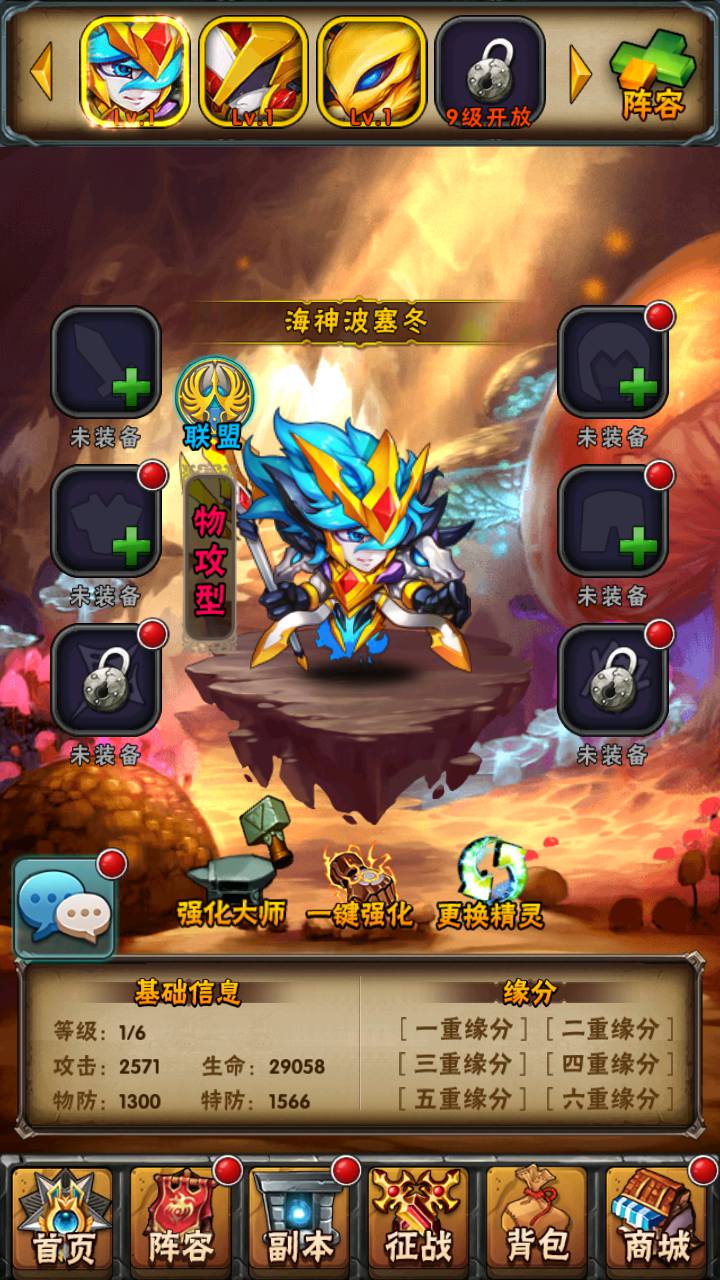Tap the locked slot labeled 9级开放
720x1280 pixels.
point(489,72)
